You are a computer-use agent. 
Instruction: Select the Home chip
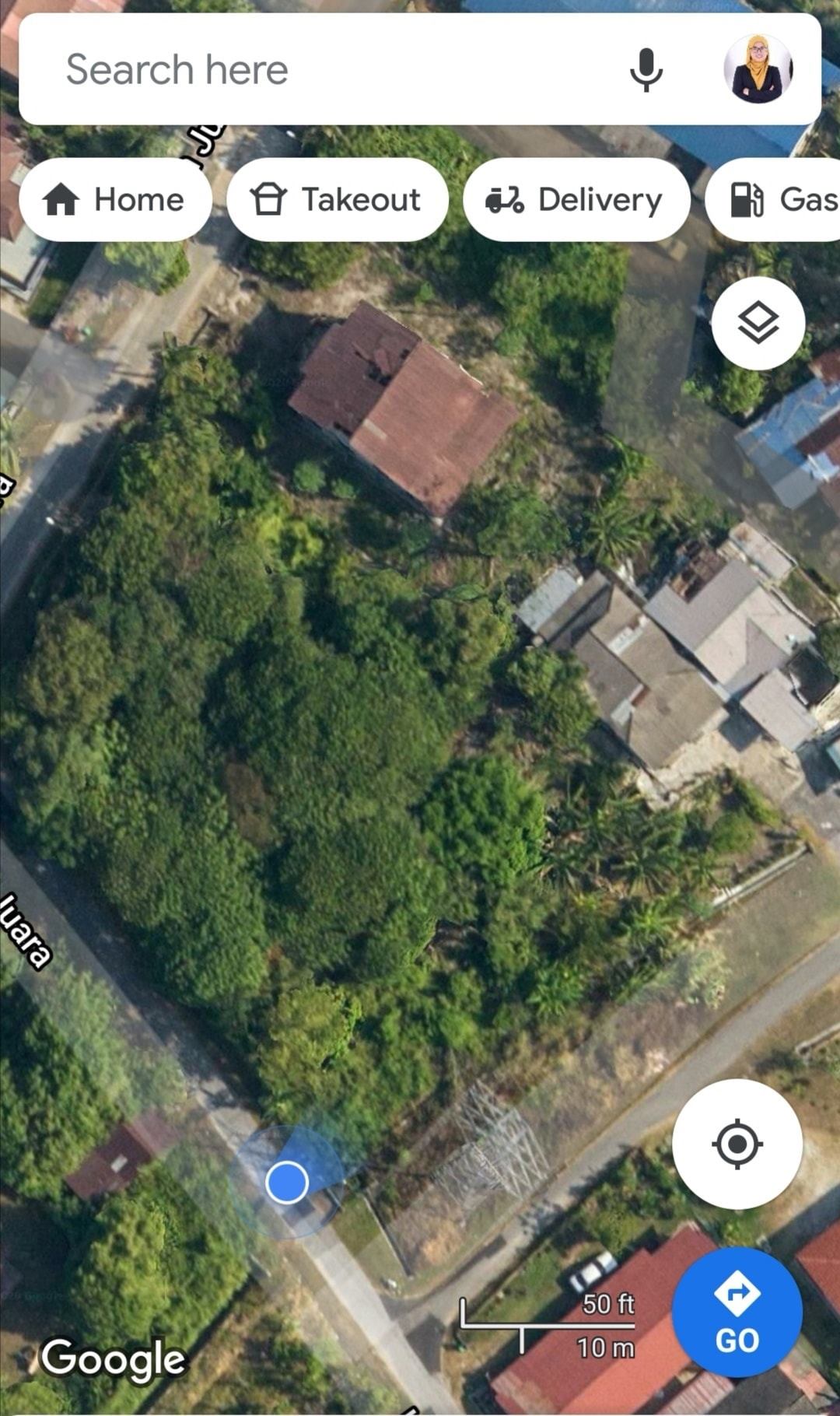[115, 200]
